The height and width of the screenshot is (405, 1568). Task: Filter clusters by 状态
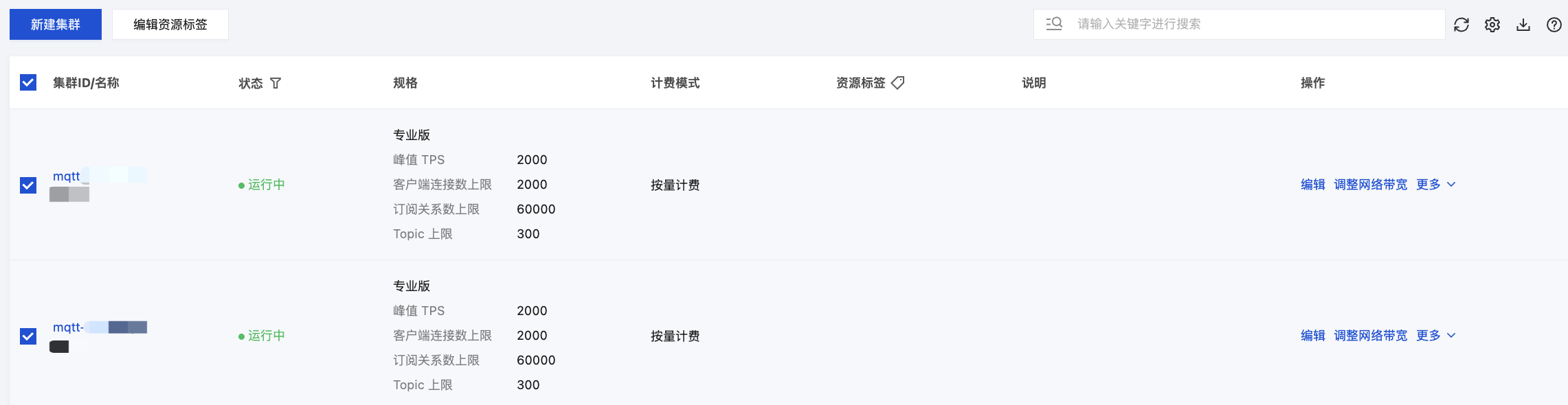(276, 83)
